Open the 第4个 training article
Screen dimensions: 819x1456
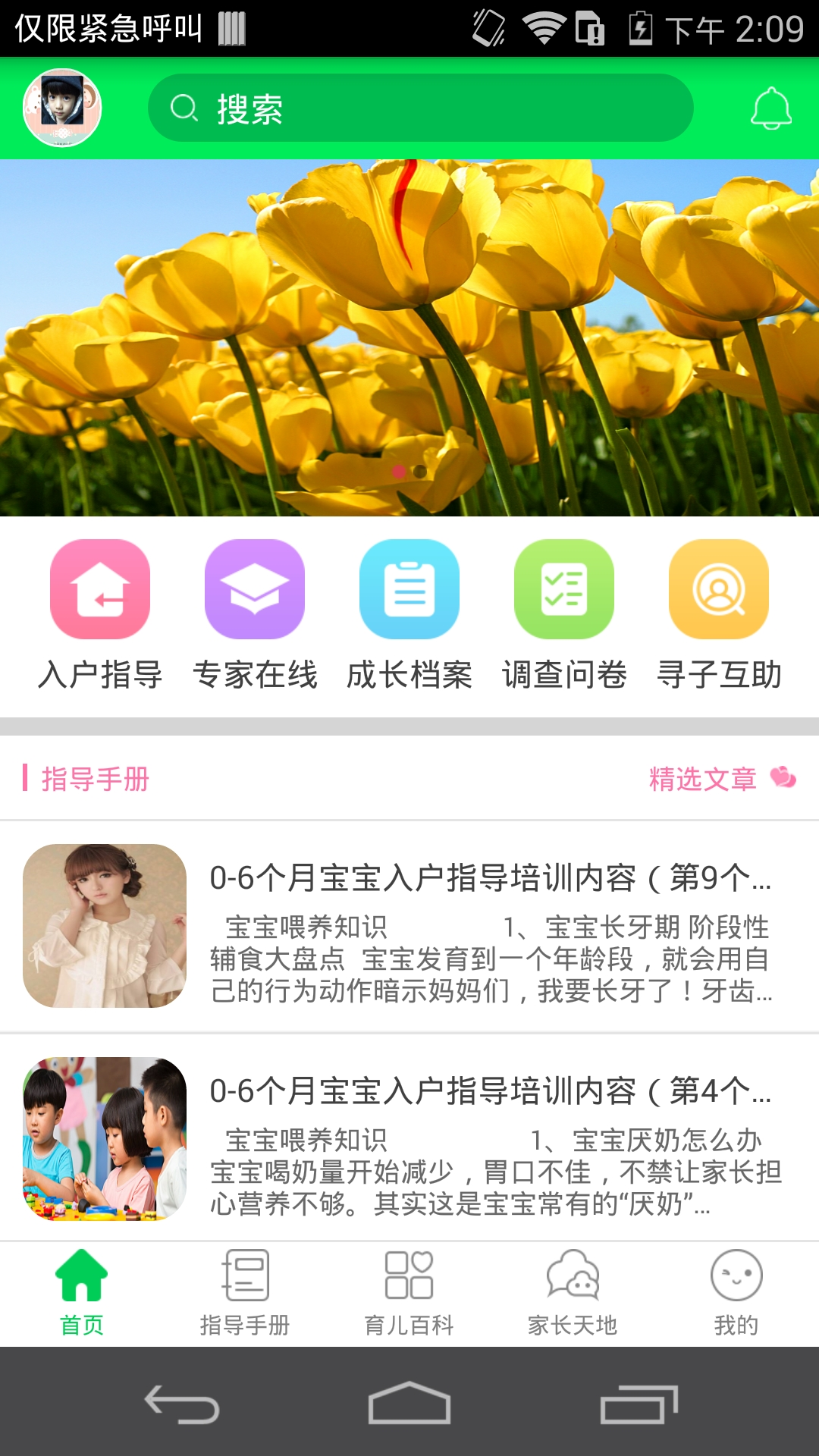tap(409, 1138)
